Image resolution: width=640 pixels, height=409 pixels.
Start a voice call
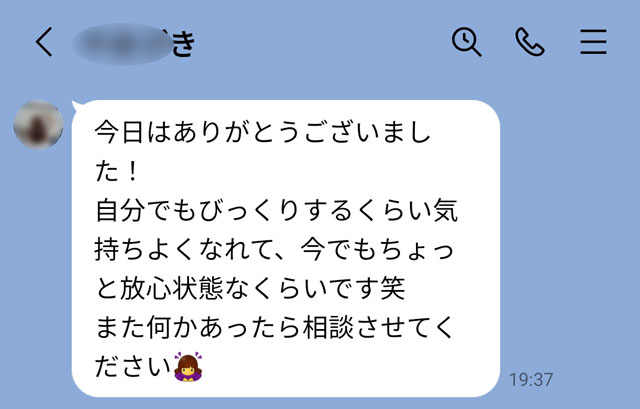pos(529,42)
